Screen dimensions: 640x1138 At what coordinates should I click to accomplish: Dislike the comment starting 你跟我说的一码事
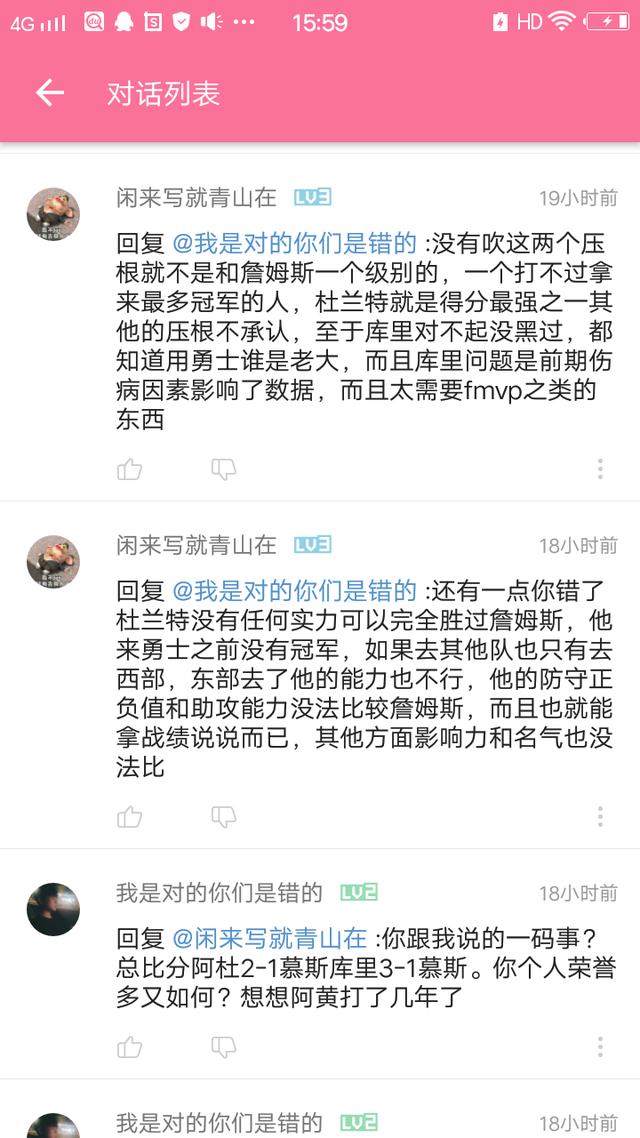(x=223, y=1047)
